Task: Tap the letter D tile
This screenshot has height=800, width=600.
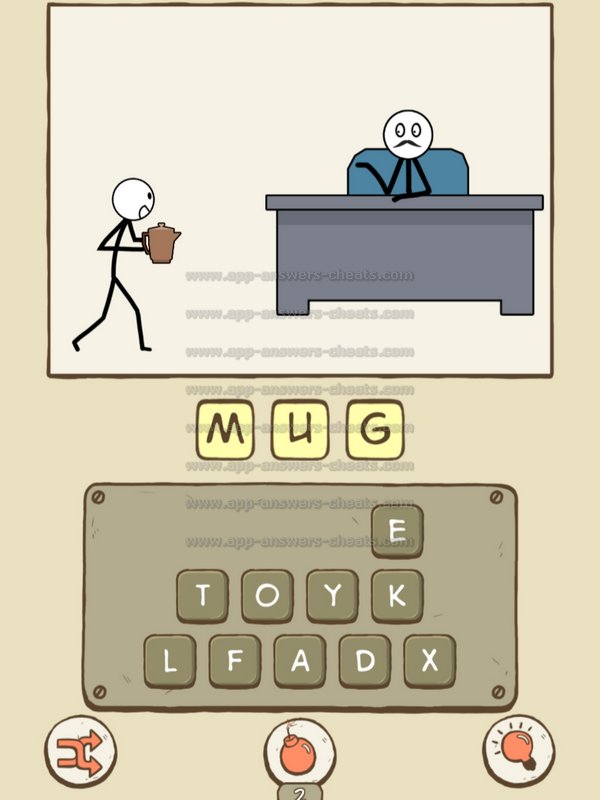Action: pos(365,661)
